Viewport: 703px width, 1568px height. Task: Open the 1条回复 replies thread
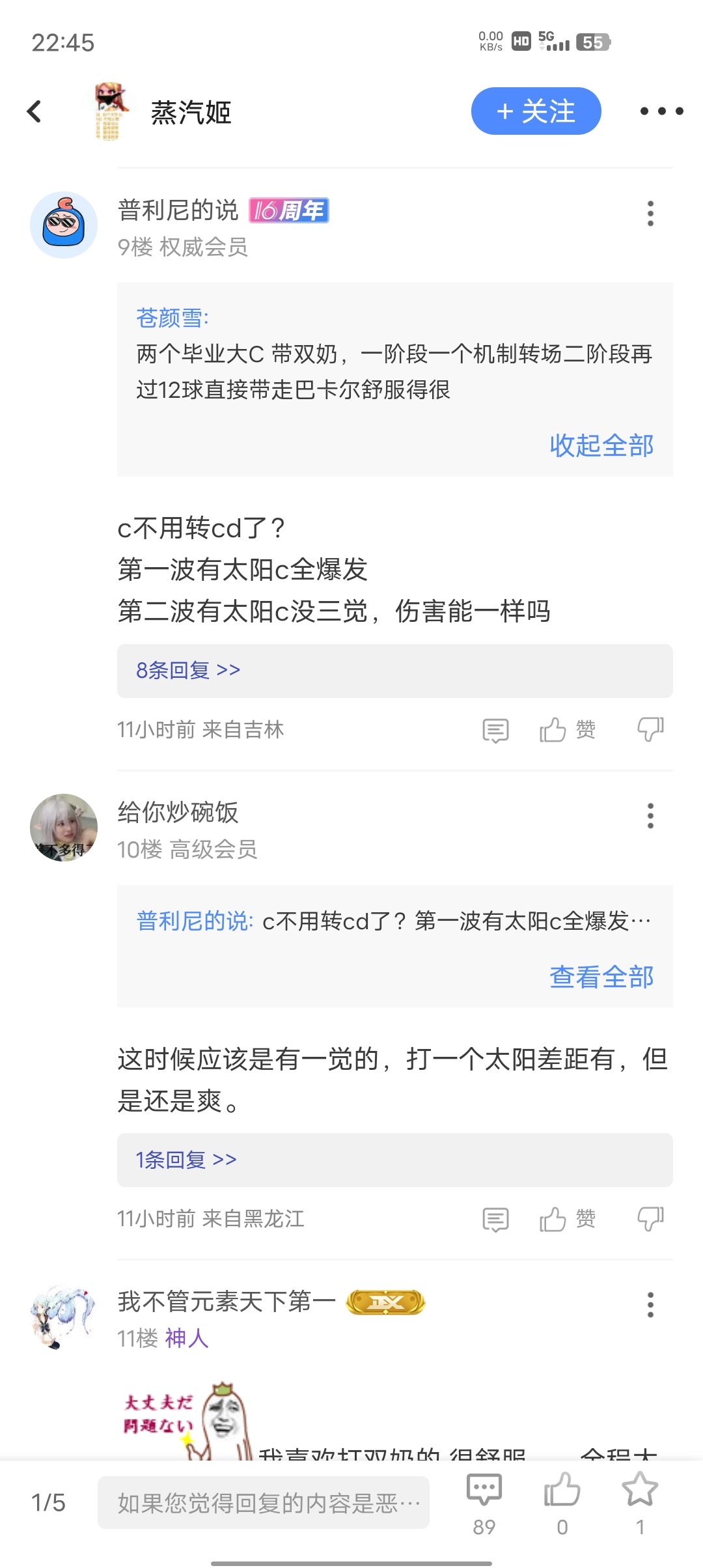click(394, 1160)
